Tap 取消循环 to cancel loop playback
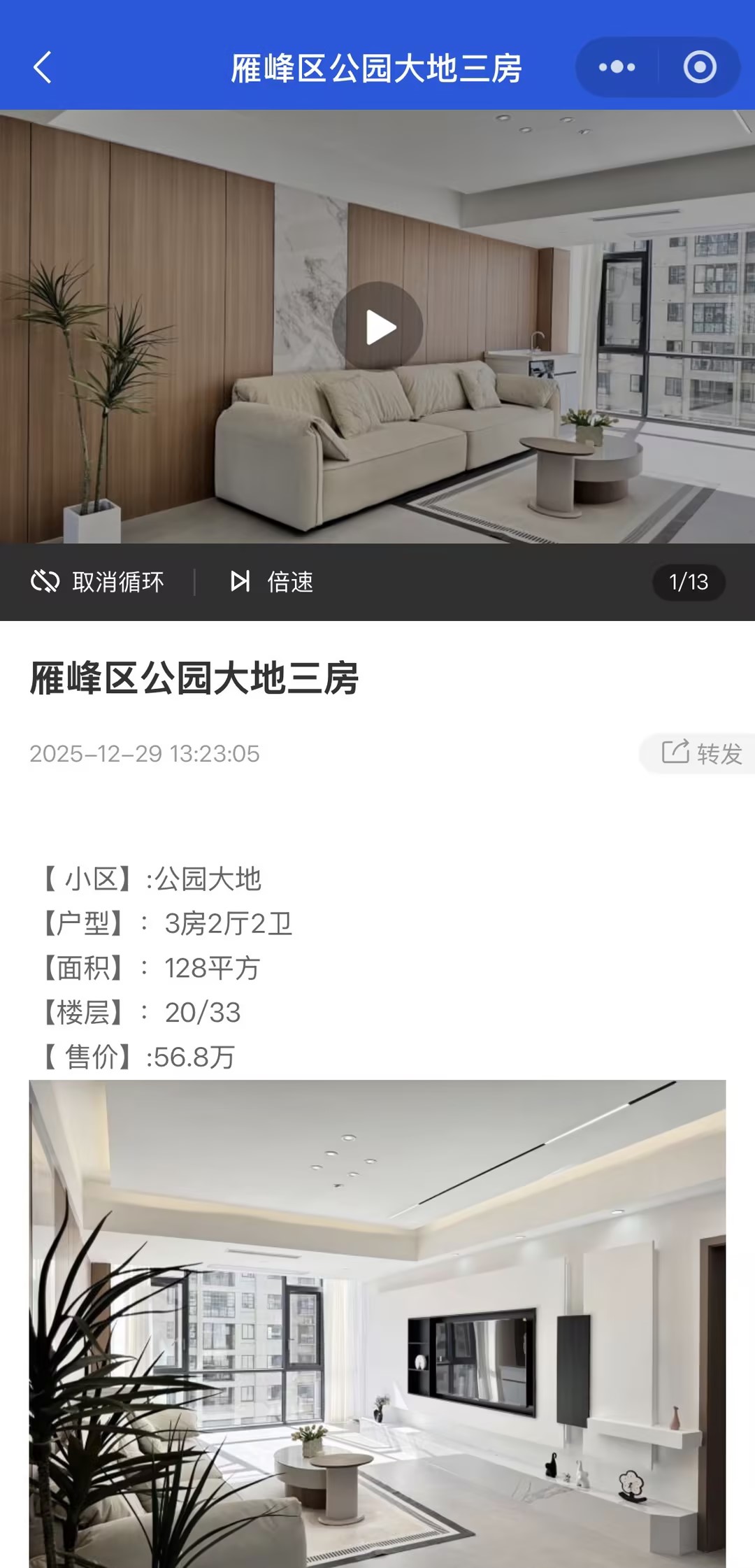The width and height of the screenshot is (755, 1568). click(x=97, y=582)
